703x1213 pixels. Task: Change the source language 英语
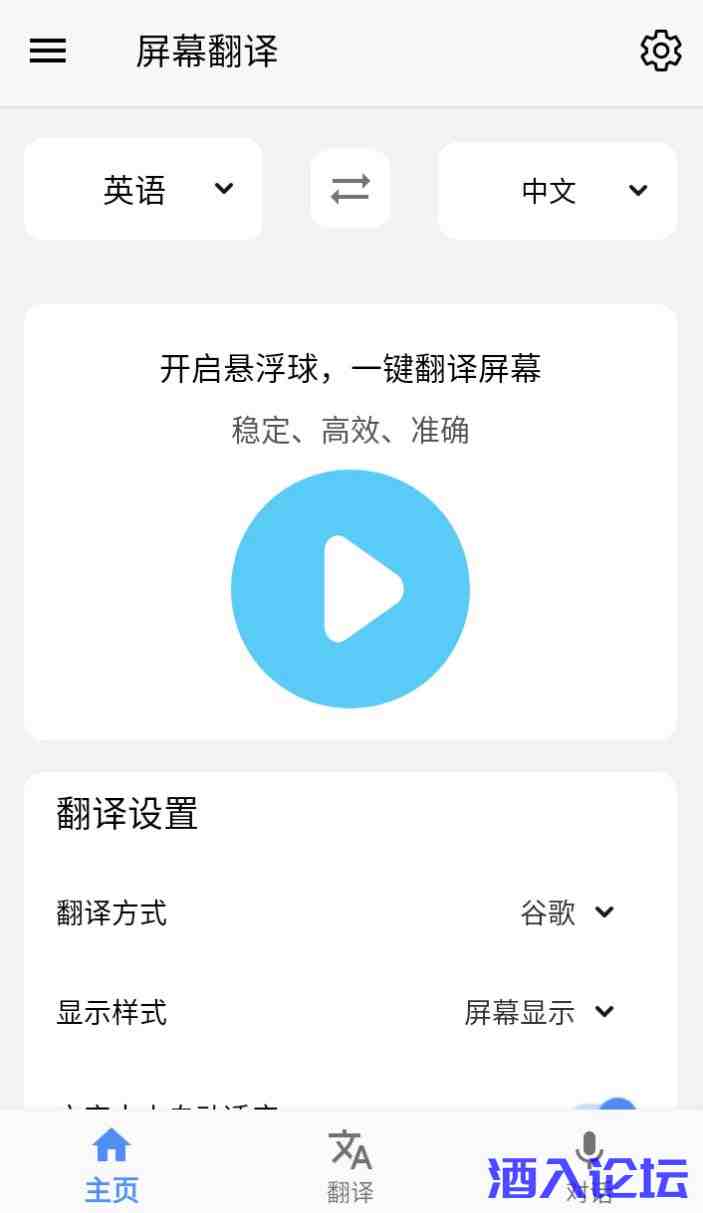click(143, 190)
